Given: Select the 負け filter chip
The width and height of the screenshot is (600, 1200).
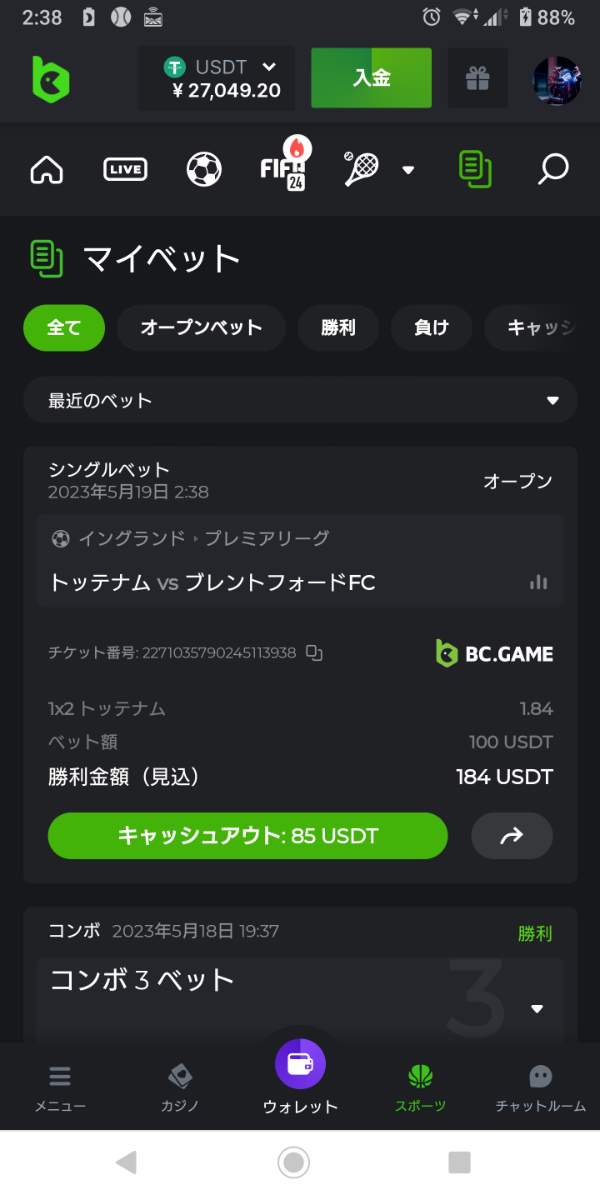Looking at the screenshot, I should coord(432,328).
